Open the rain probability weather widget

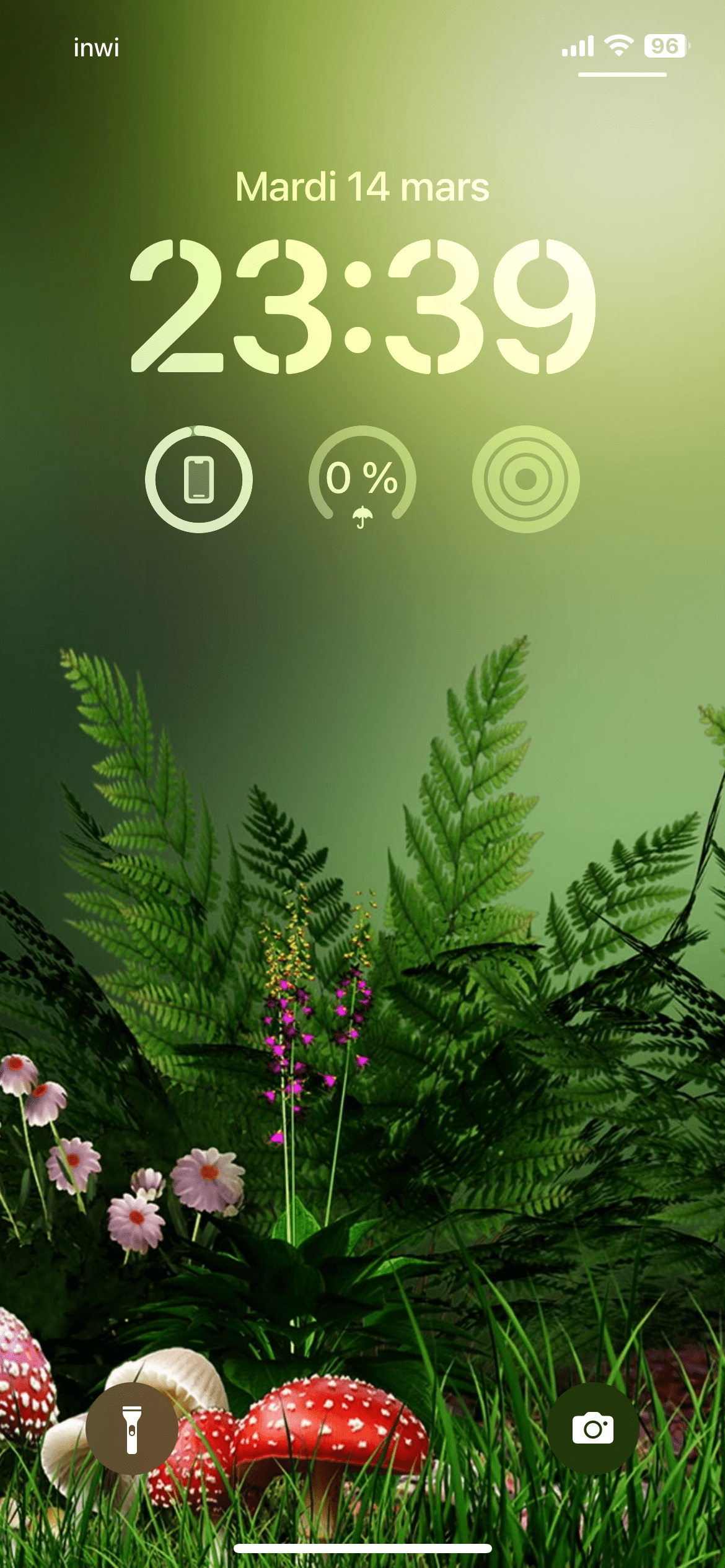click(x=362, y=479)
